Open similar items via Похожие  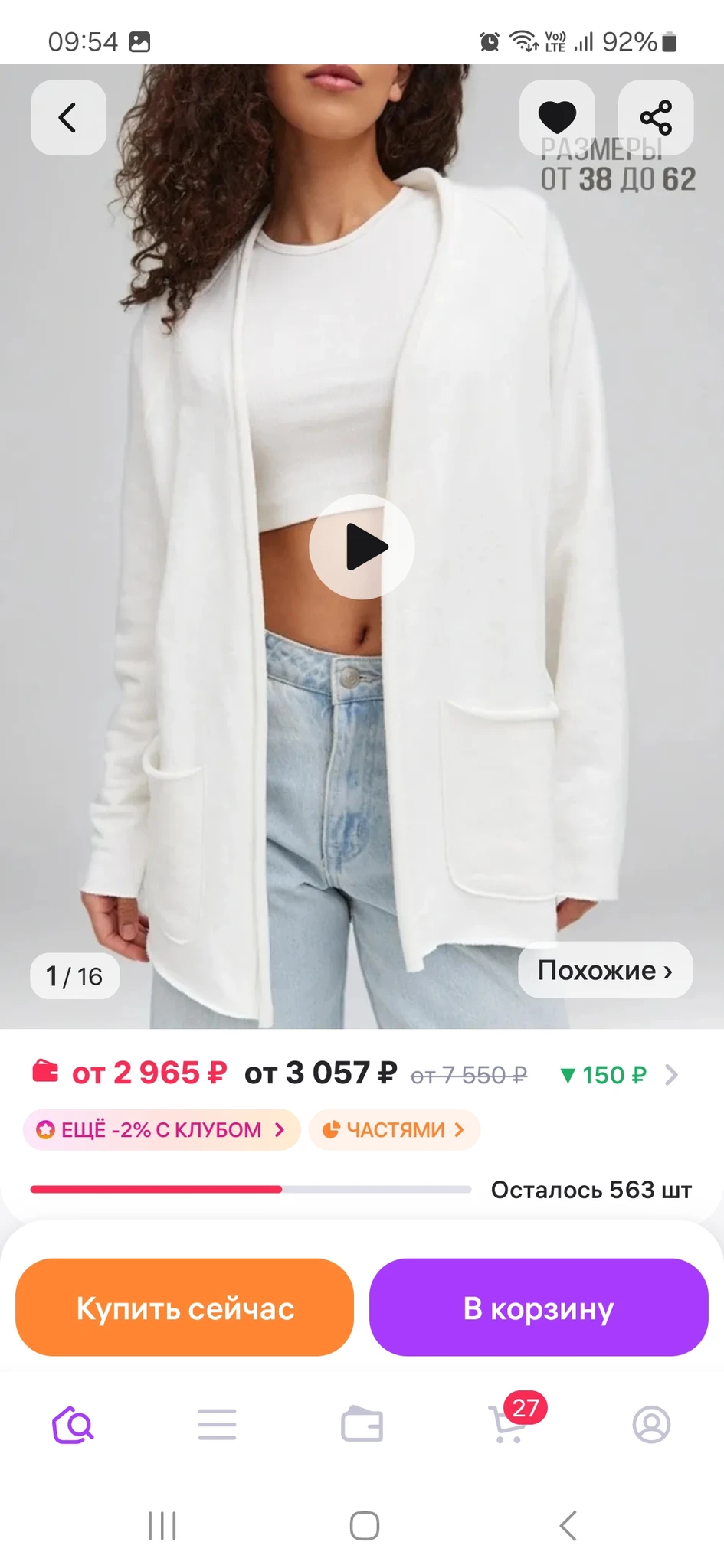click(x=605, y=970)
